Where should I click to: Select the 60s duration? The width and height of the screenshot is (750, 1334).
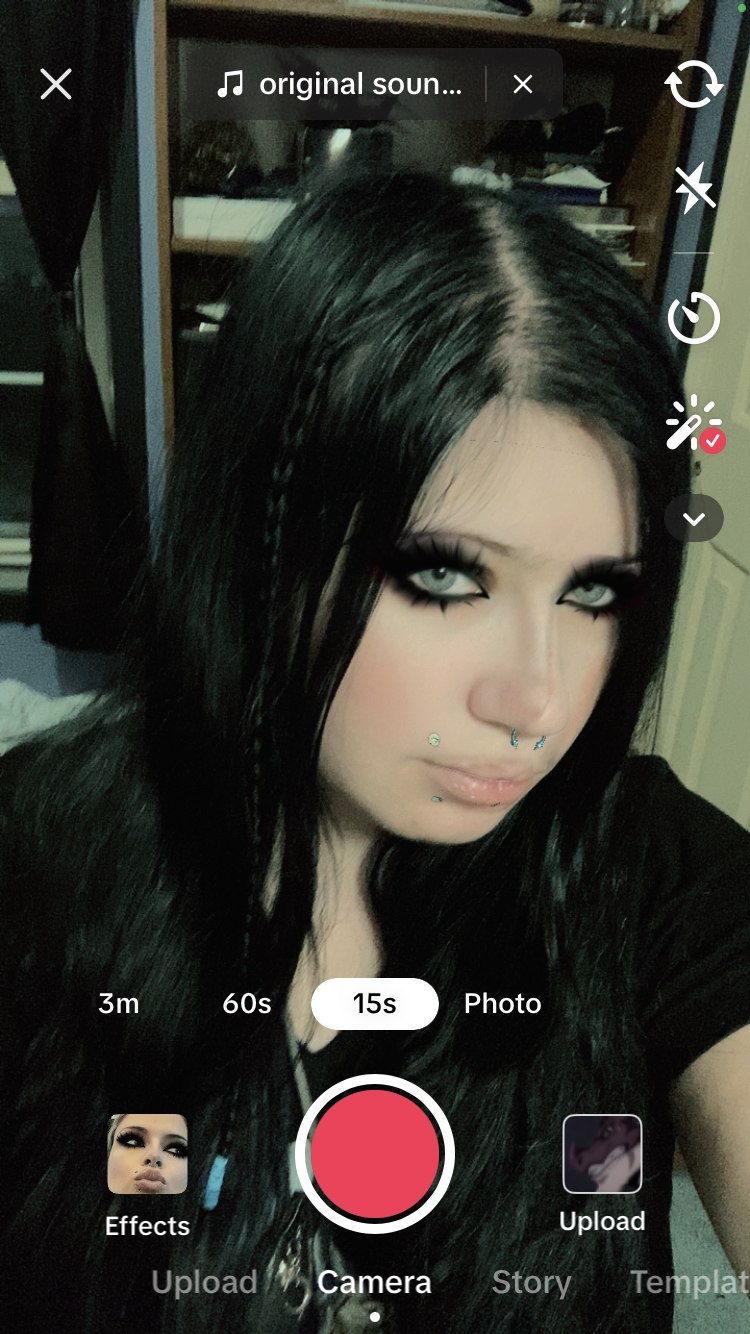coord(247,1004)
